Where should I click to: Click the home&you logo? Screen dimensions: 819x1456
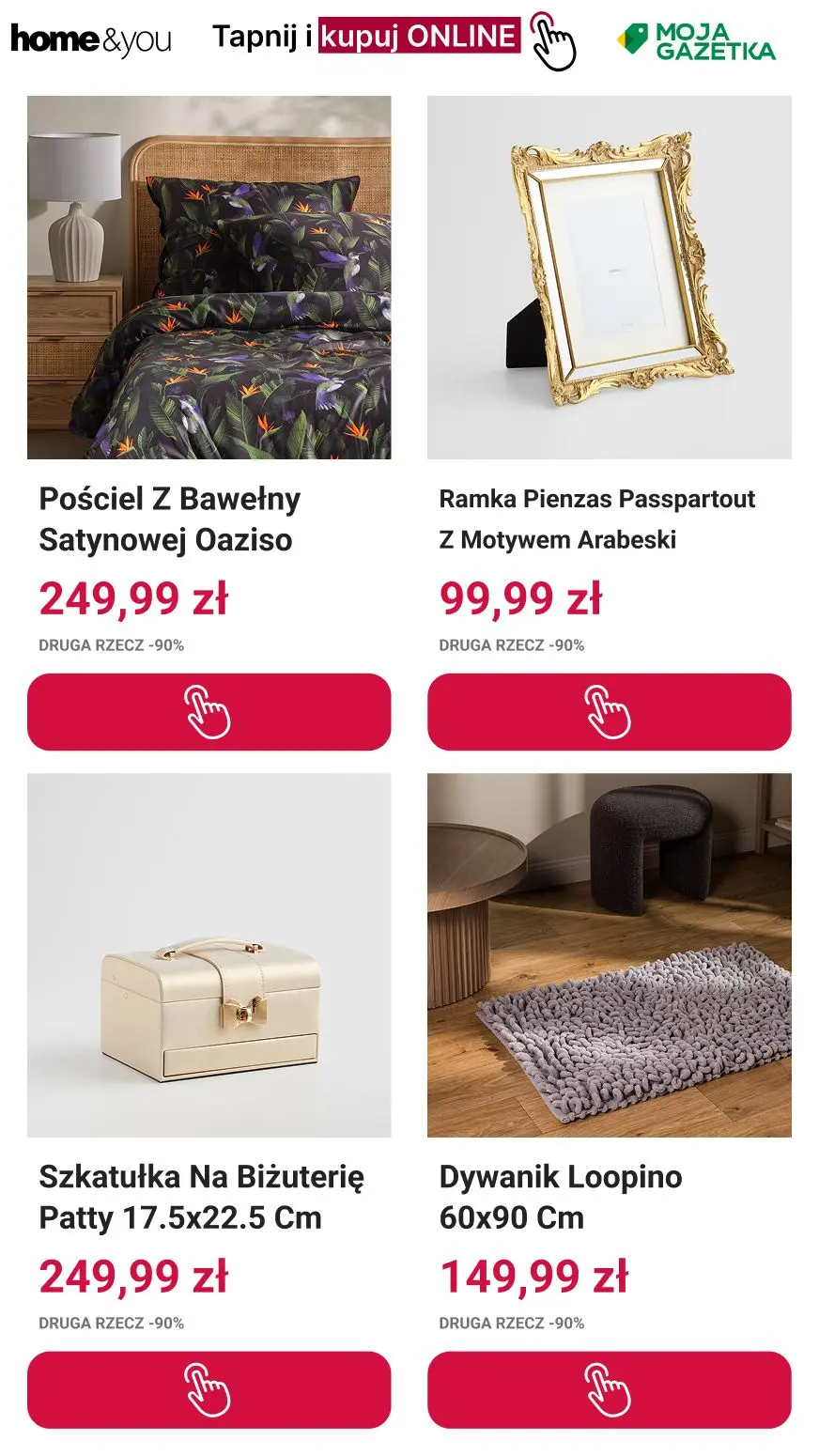[89, 37]
